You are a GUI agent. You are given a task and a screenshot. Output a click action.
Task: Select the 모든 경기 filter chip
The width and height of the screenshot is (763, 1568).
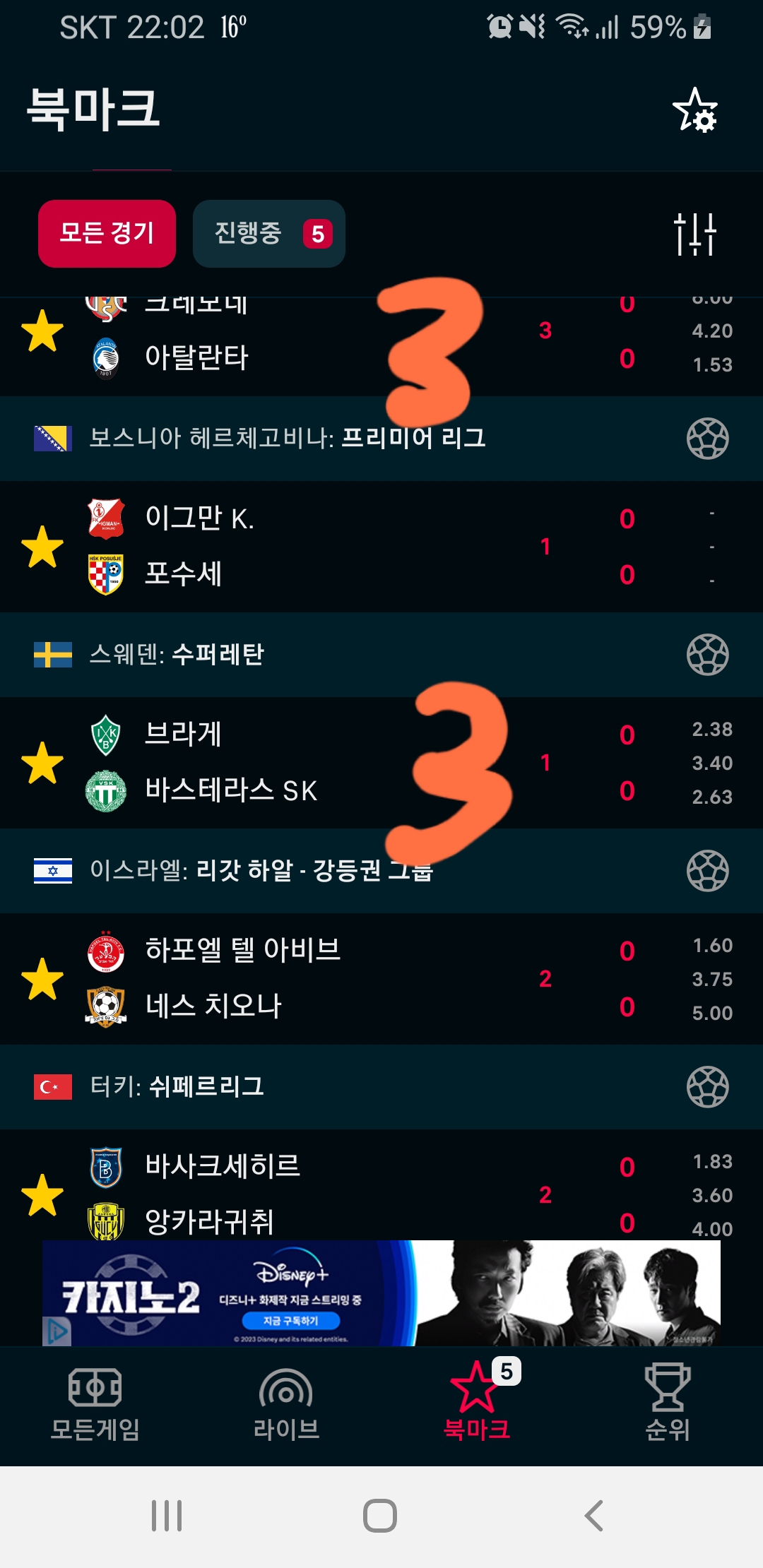coord(107,233)
